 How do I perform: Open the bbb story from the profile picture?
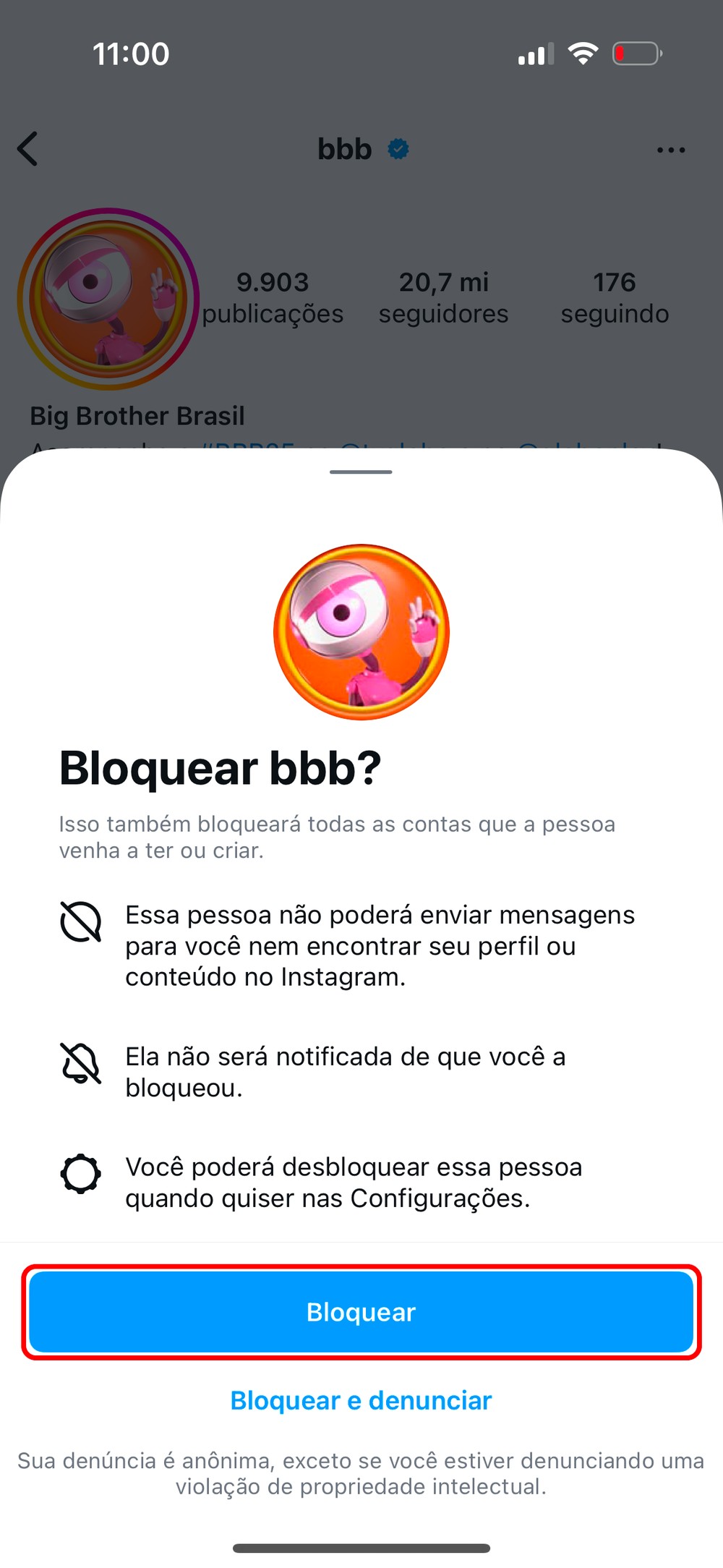108,299
